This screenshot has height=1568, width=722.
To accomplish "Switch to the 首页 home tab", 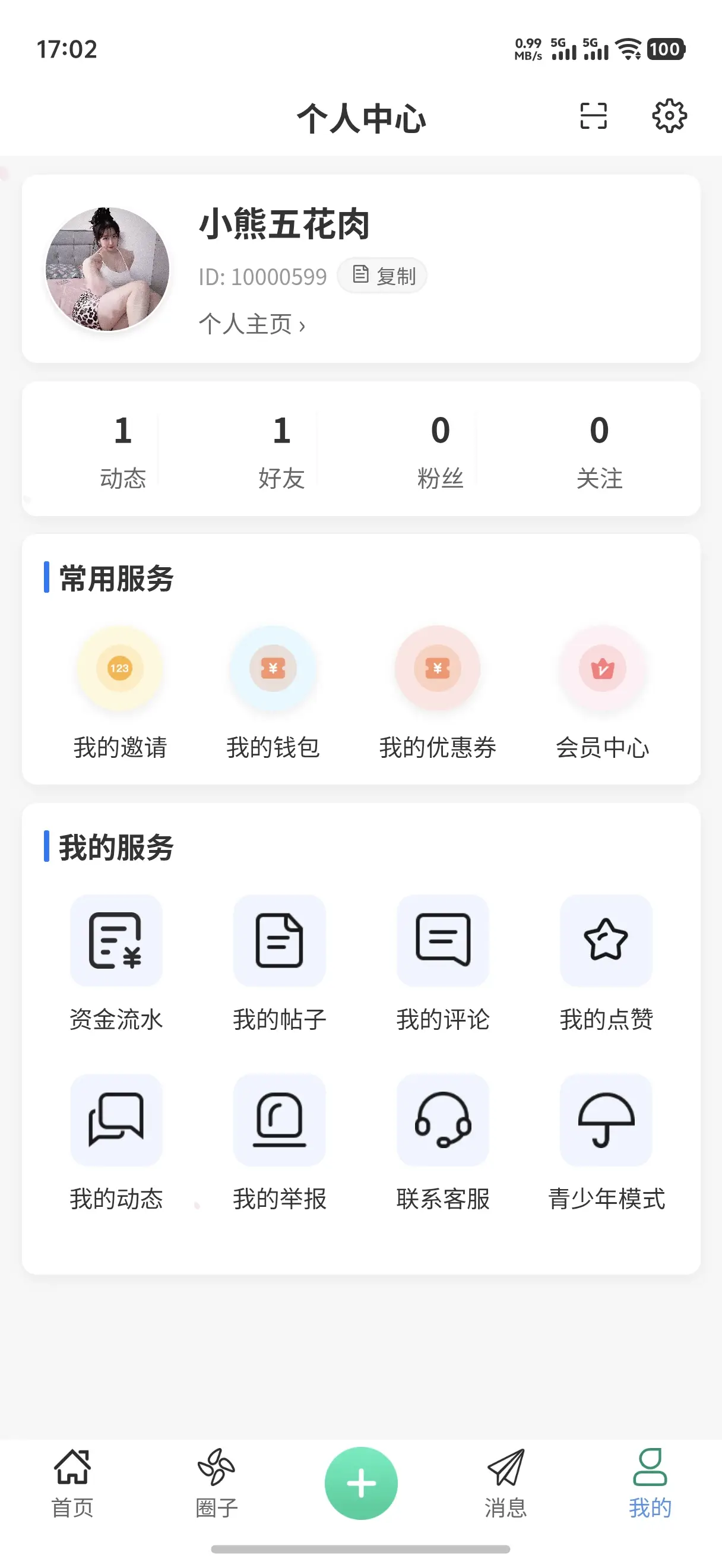I will pos(72,1483).
